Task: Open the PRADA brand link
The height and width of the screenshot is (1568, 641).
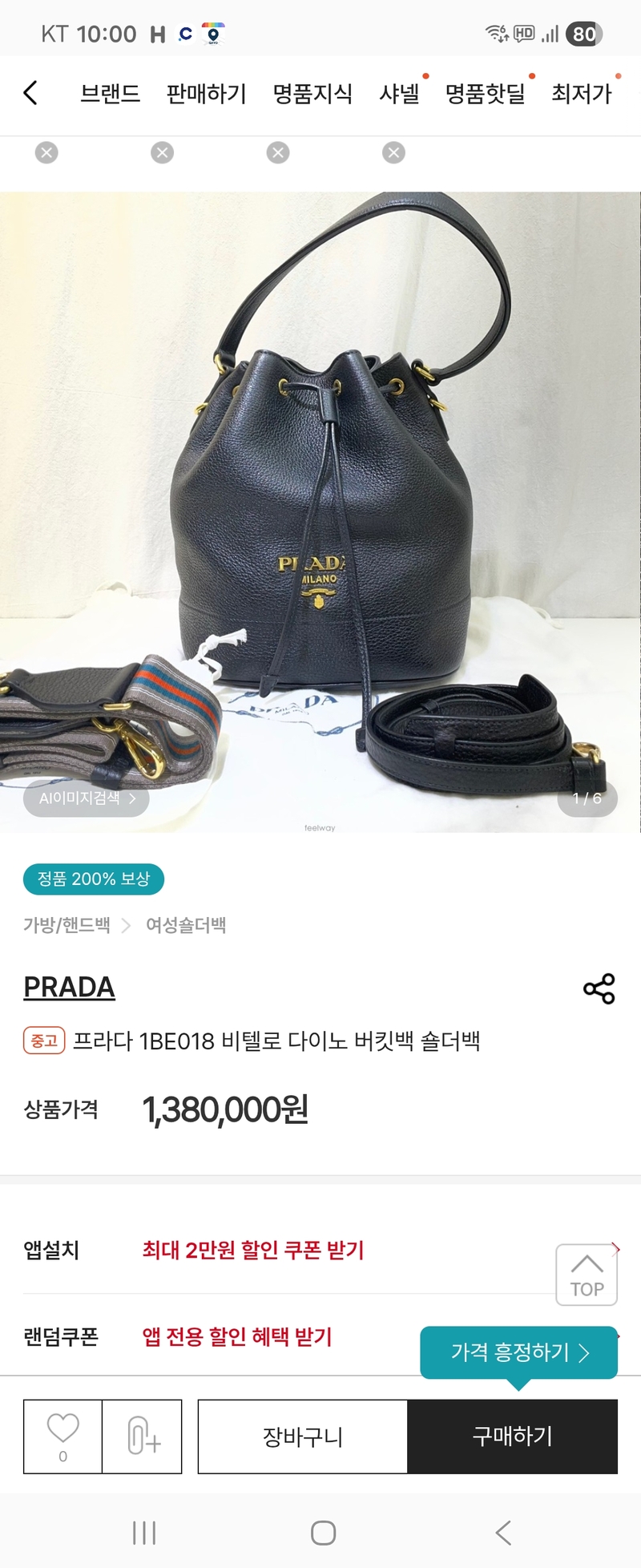Action: (69, 987)
